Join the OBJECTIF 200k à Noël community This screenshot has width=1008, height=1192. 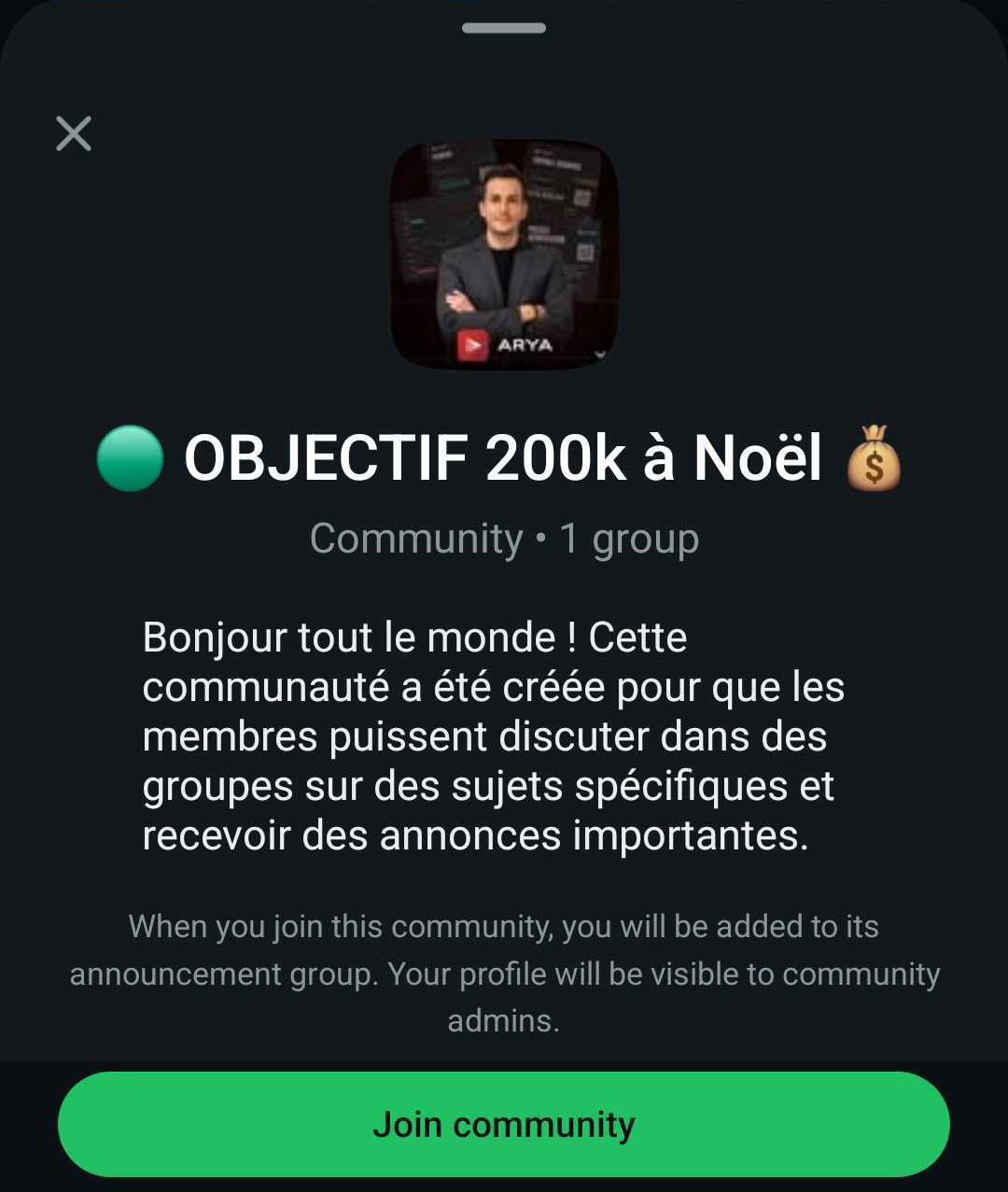504,1124
